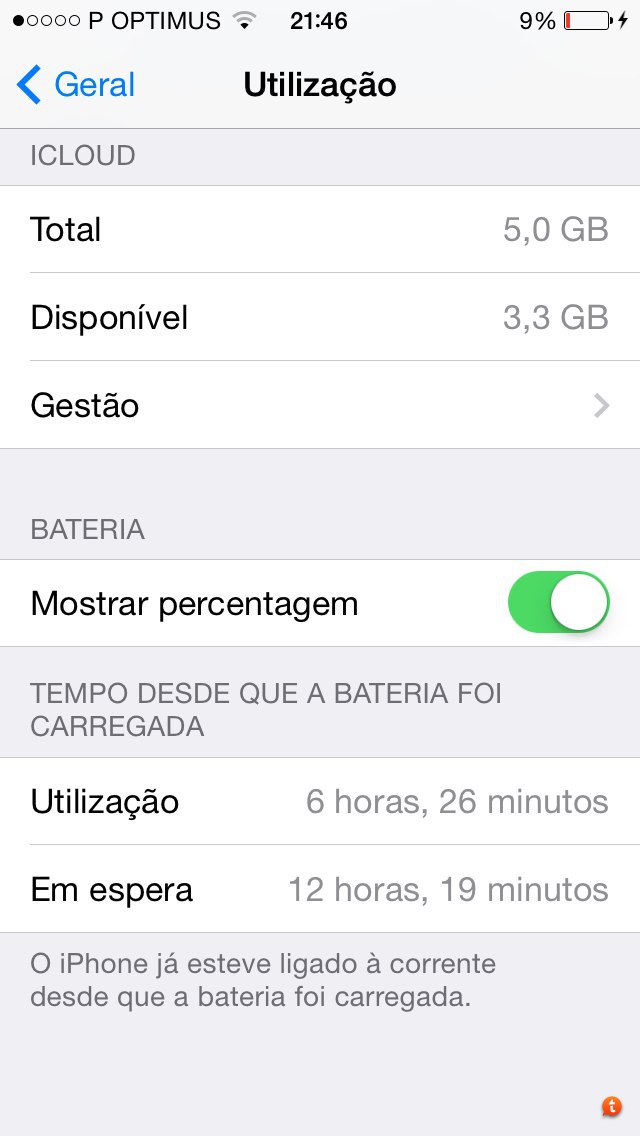Open the Gestão iCloud storage row

click(x=320, y=405)
